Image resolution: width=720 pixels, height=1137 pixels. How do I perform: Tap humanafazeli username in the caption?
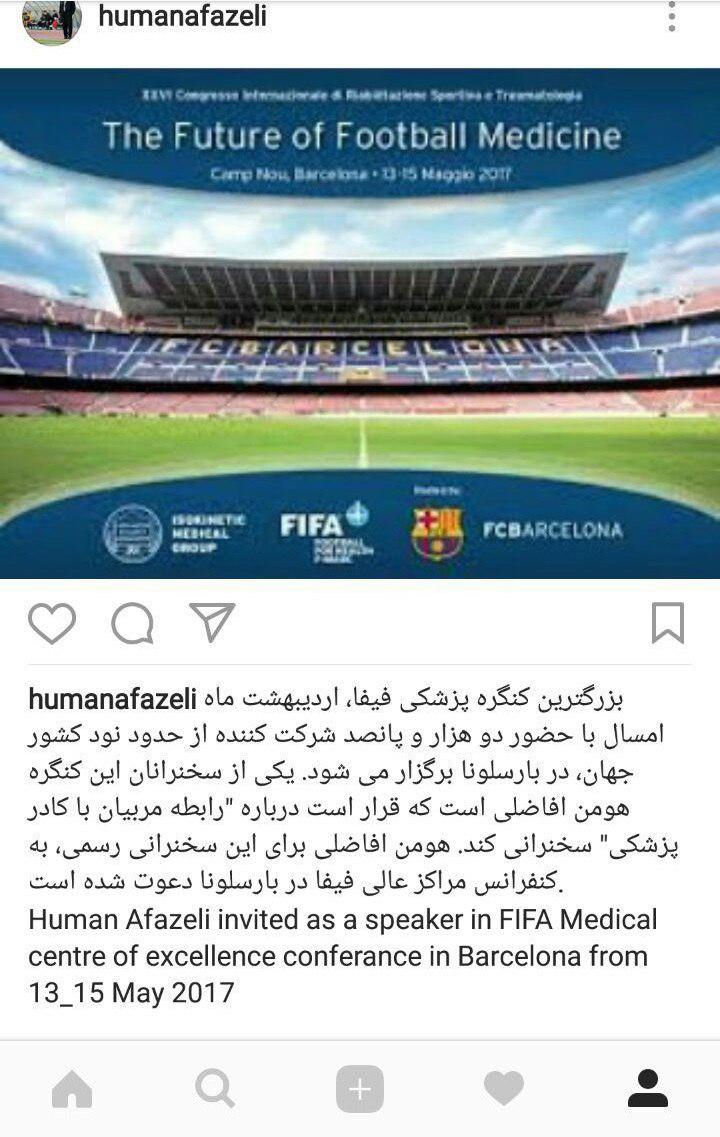click(x=113, y=697)
